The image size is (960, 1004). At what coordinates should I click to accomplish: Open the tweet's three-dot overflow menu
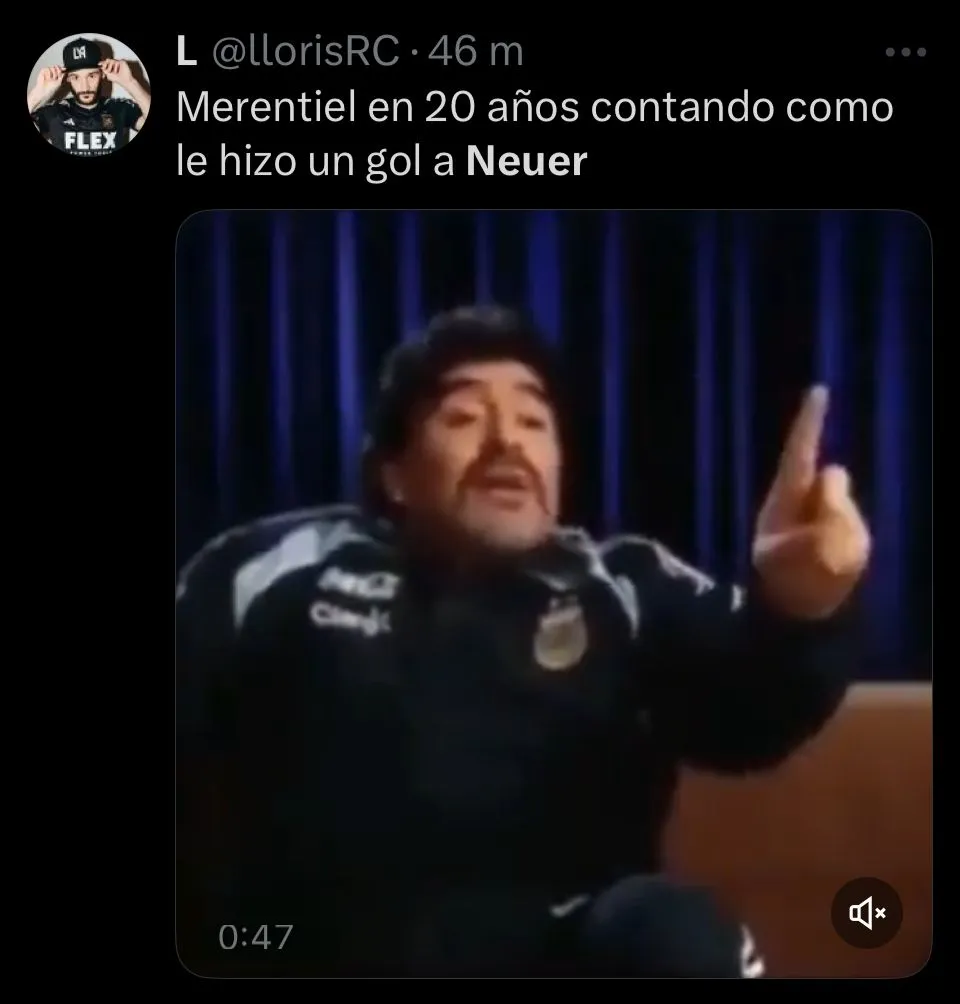[x=906, y=53]
